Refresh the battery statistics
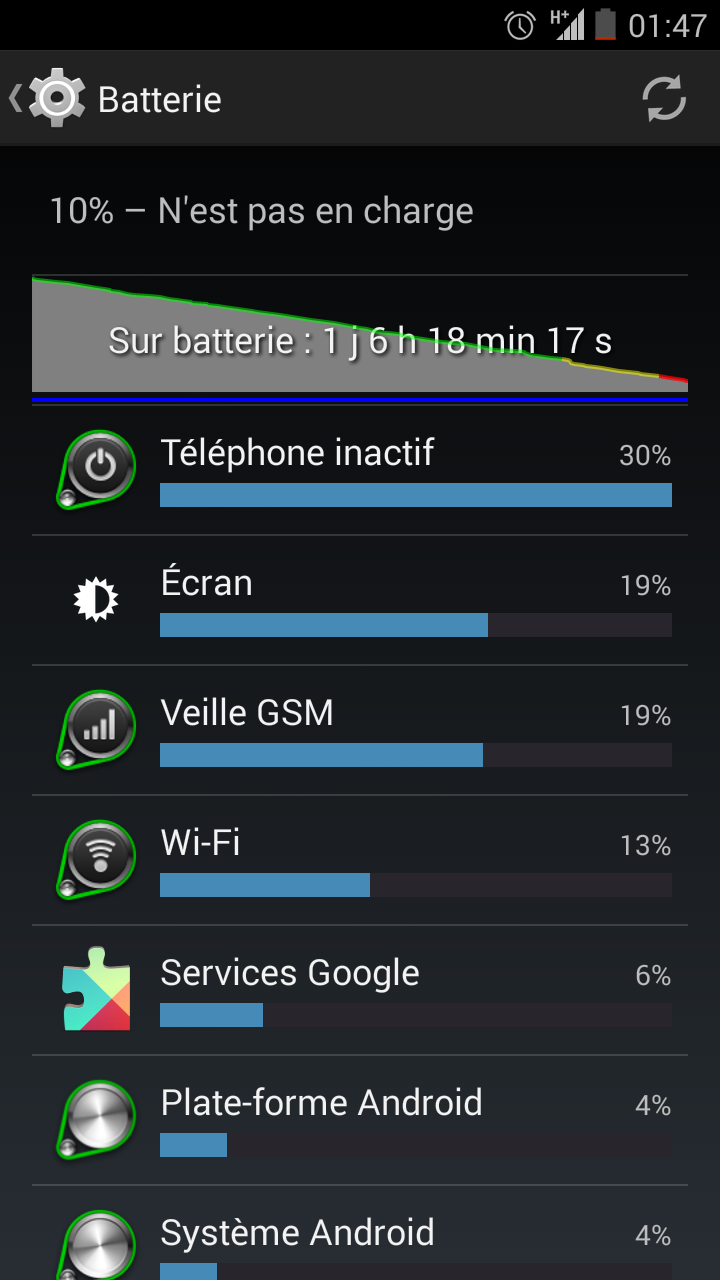Screen dimensions: 720x1280 point(664,99)
